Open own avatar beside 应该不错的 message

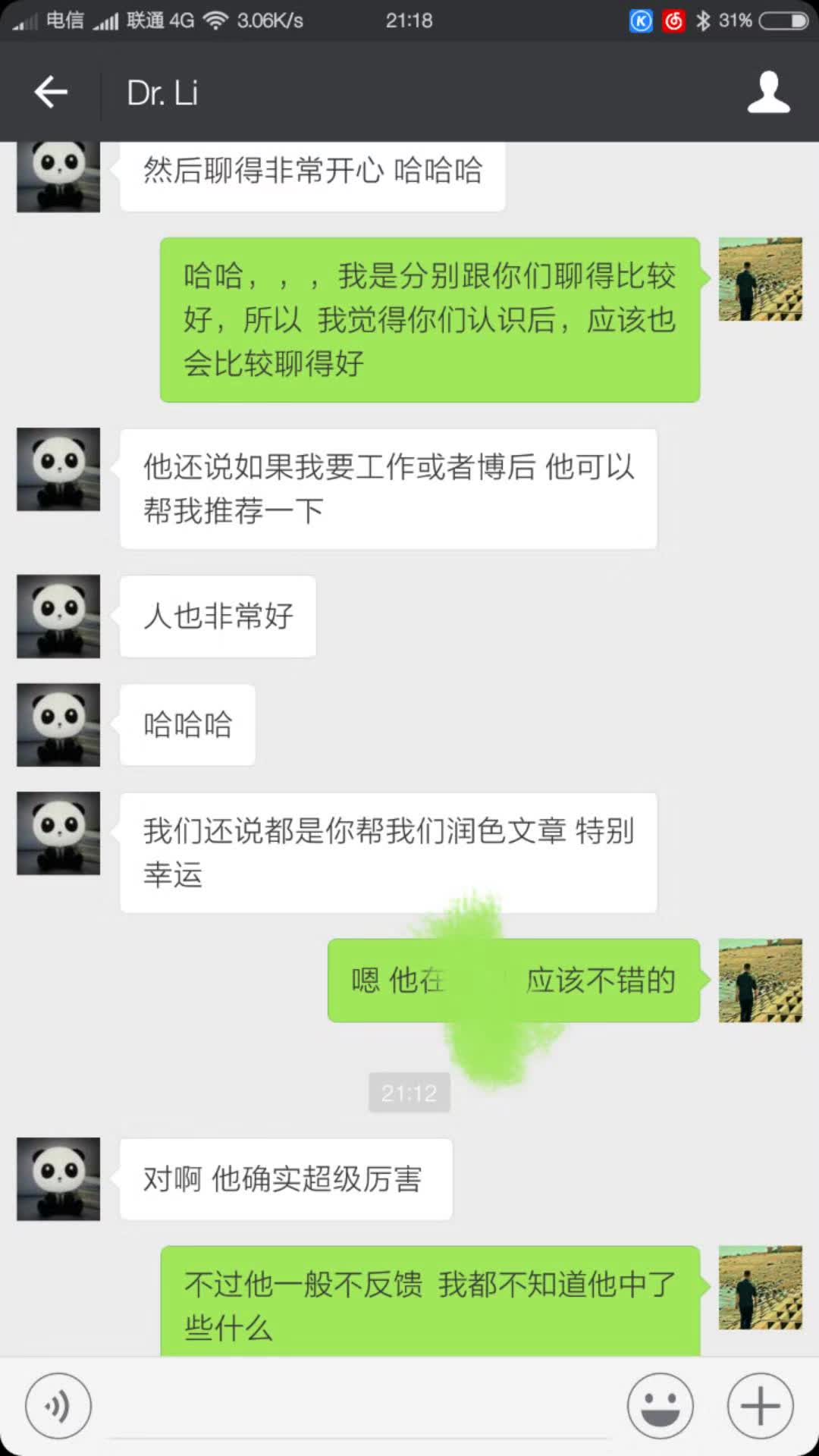click(x=760, y=981)
